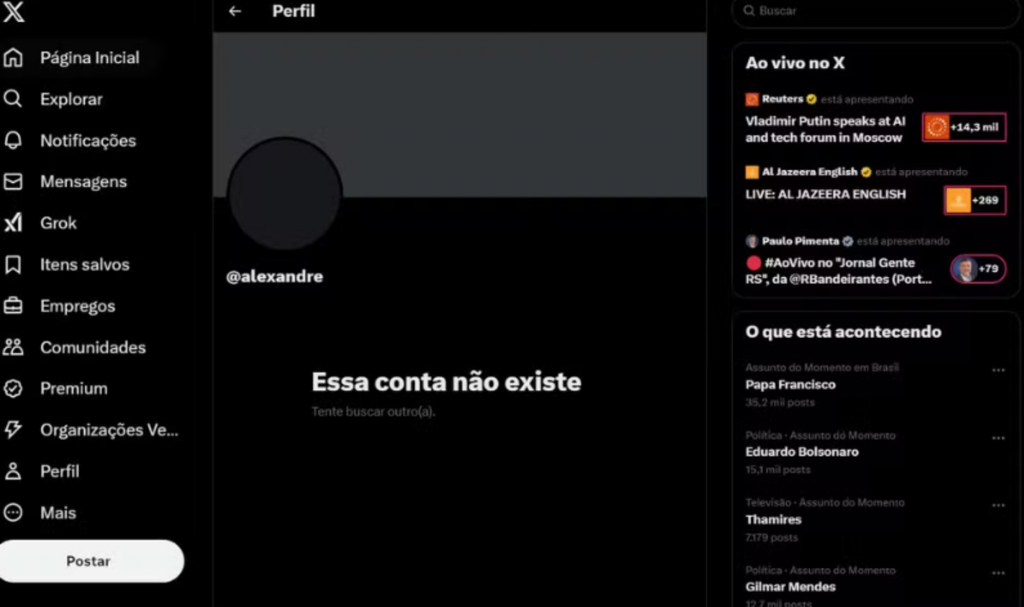Go to Explorar

[x=71, y=99]
